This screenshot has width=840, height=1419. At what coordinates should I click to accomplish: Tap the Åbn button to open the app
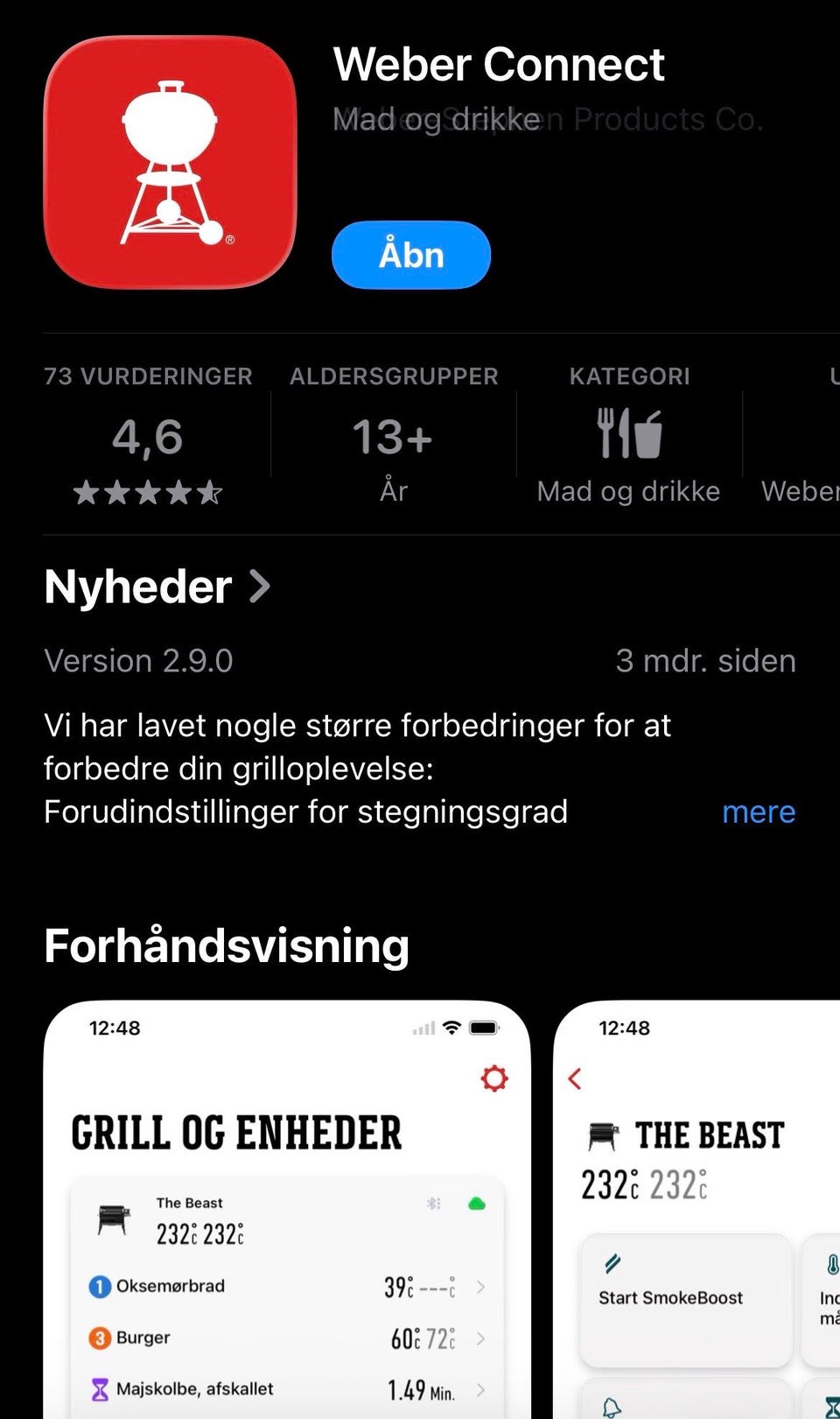(x=410, y=254)
